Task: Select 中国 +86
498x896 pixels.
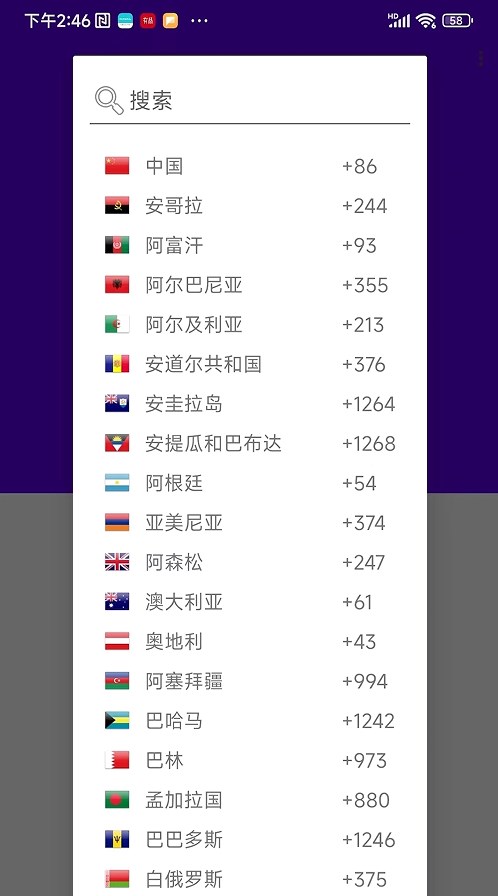Action: point(250,166)
